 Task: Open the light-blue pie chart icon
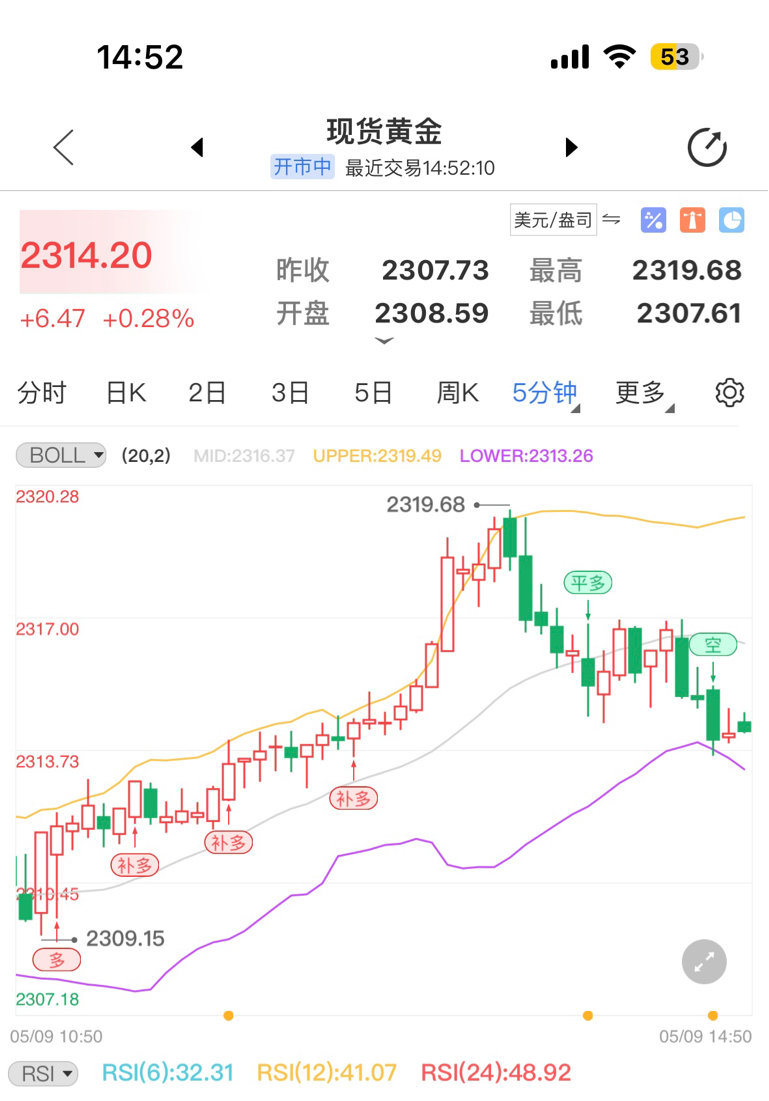[732, 220]
